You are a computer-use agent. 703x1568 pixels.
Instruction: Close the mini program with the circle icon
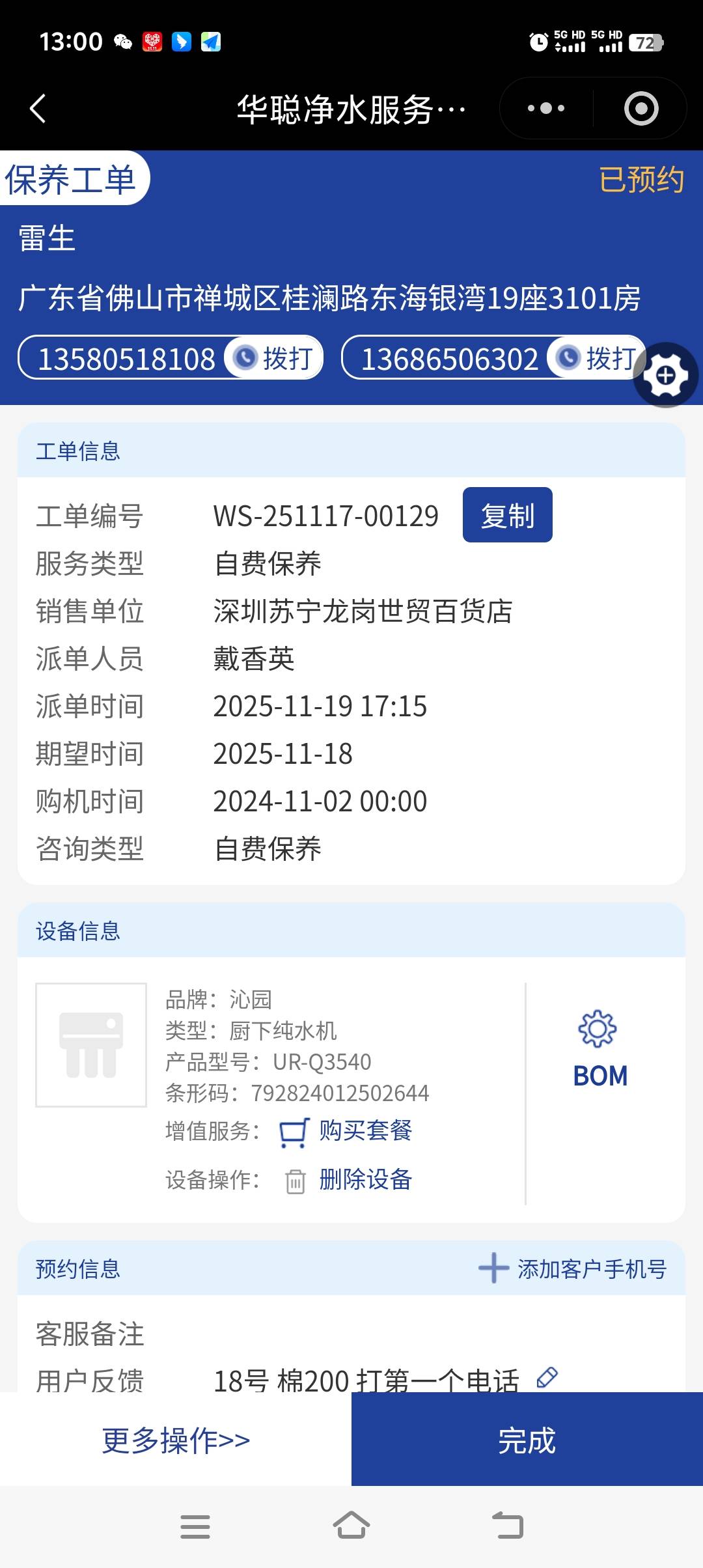(641, 108)
